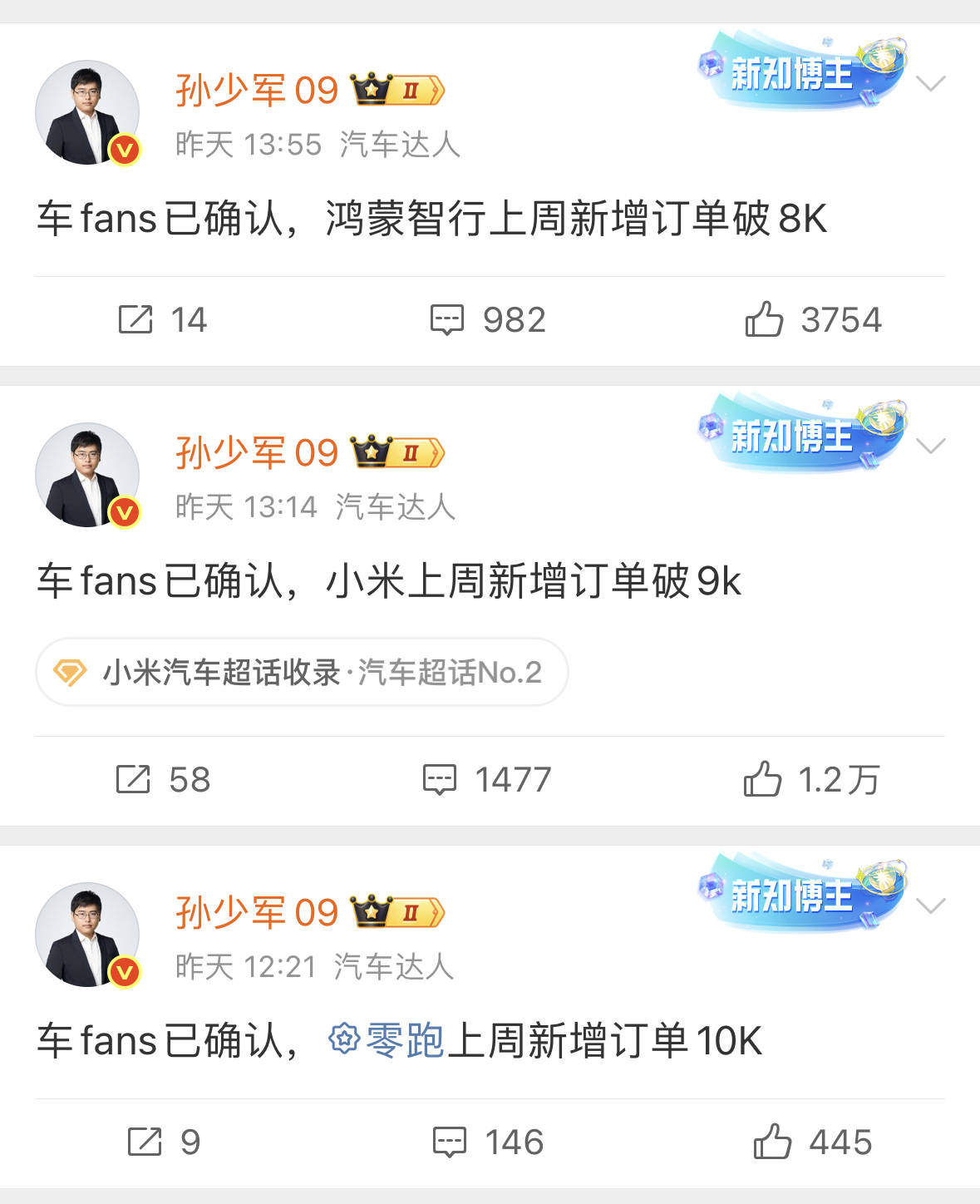The height and width of the screenshot is (1204, 980).
Task: Open 孙少军09 avatar on 13:55 post
Action: point(87,112)
